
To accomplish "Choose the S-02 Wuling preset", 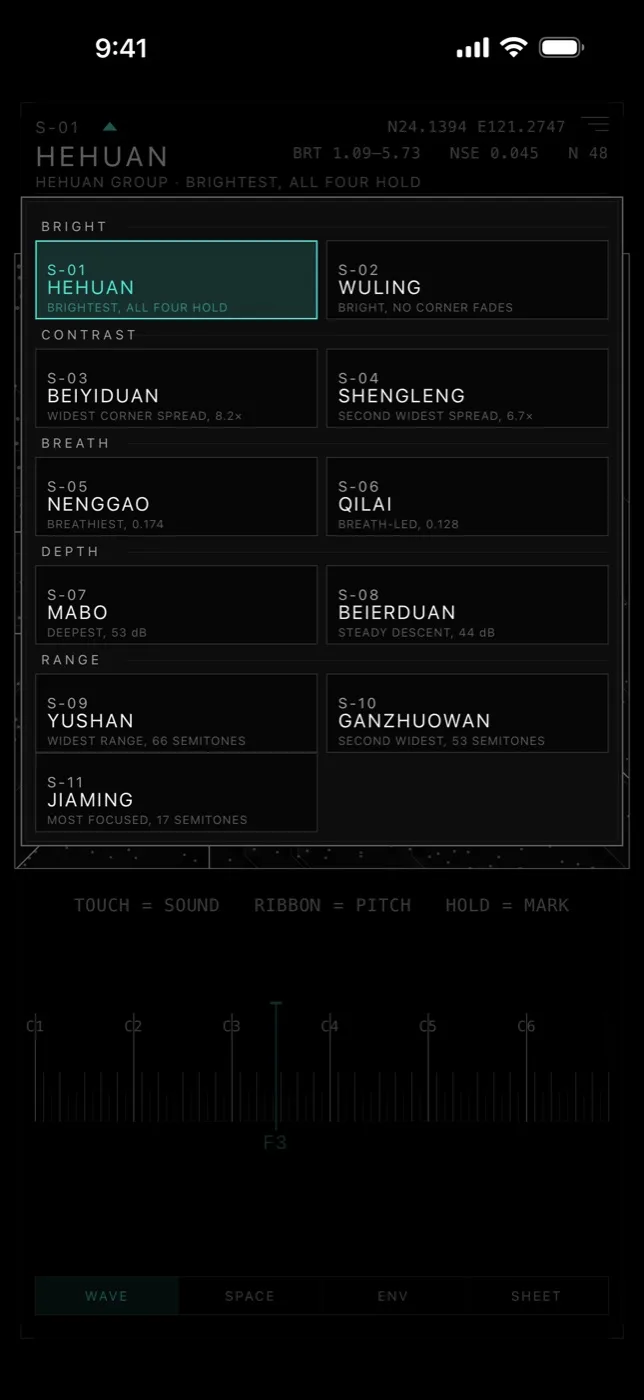I will [x=467, y=280].
